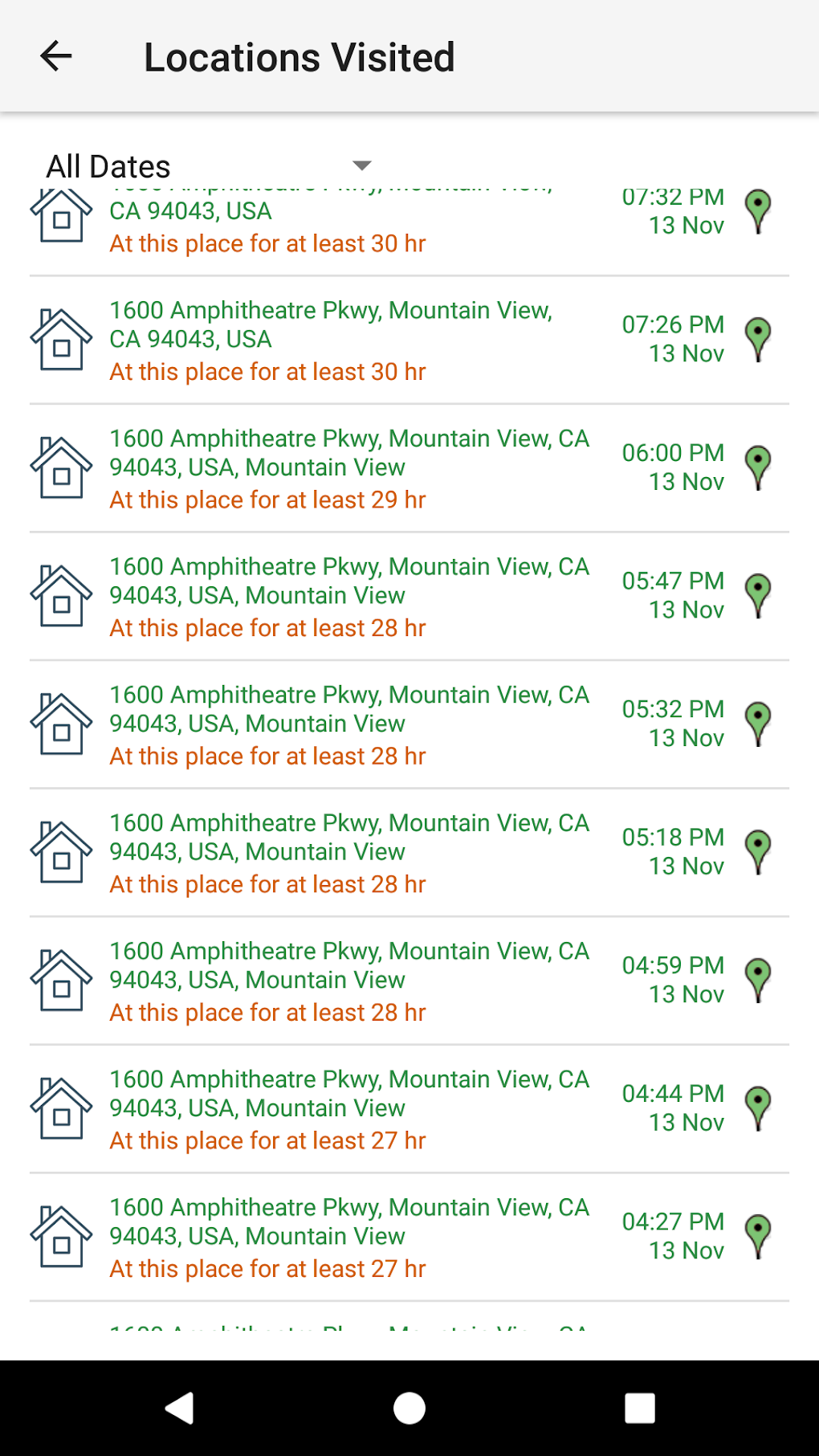Go back from Locations Visited

point(56,56)
